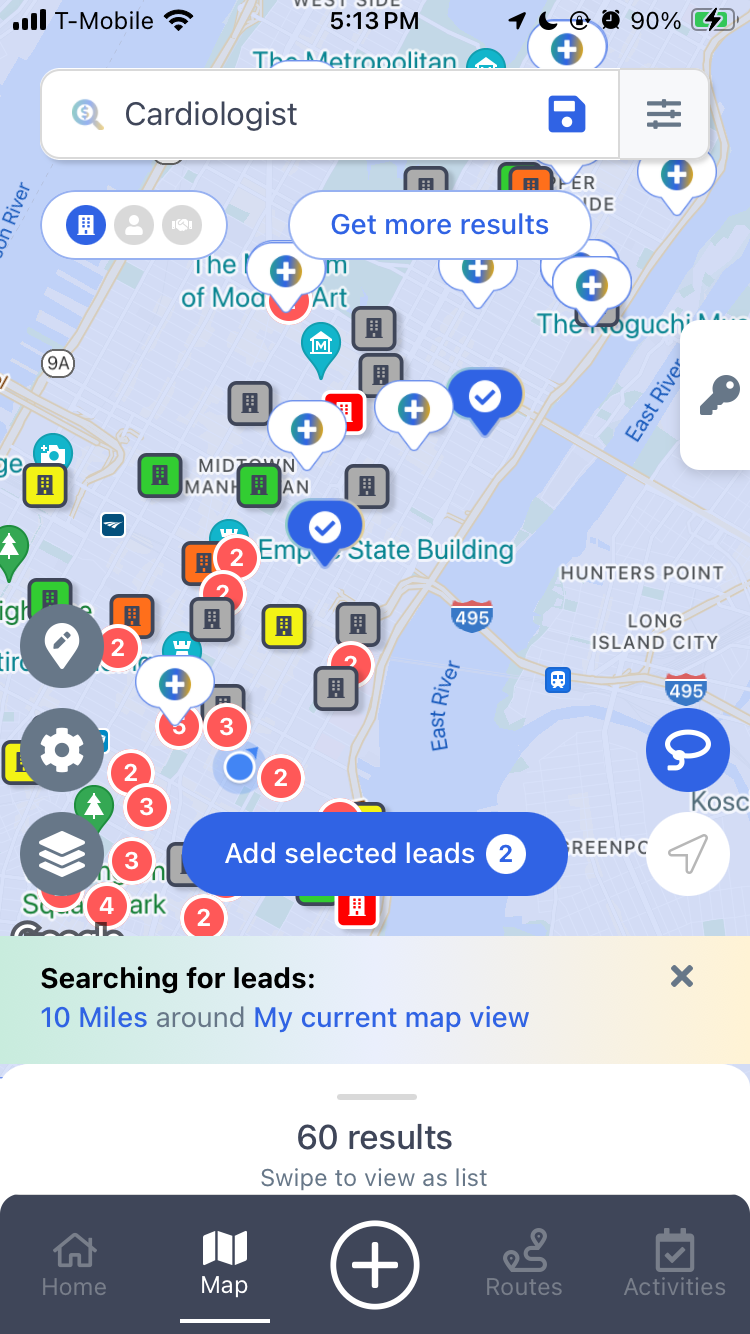Select the handshake lead type toggle
The height and width of the screenshot is (1334, 750).
pyautogui.click(x=181, y=225)
